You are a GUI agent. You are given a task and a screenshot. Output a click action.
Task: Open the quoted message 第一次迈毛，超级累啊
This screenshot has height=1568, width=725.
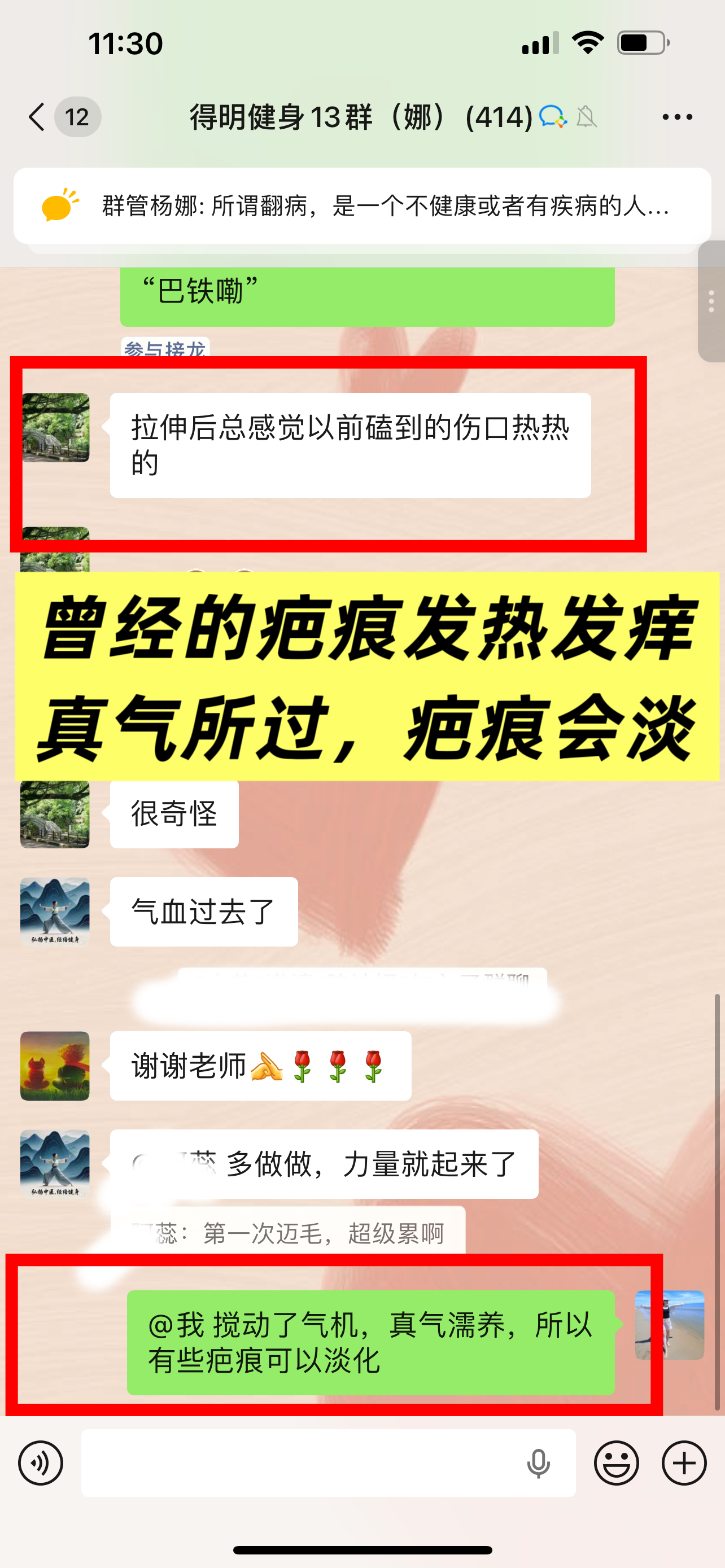tap(289, 1233)
